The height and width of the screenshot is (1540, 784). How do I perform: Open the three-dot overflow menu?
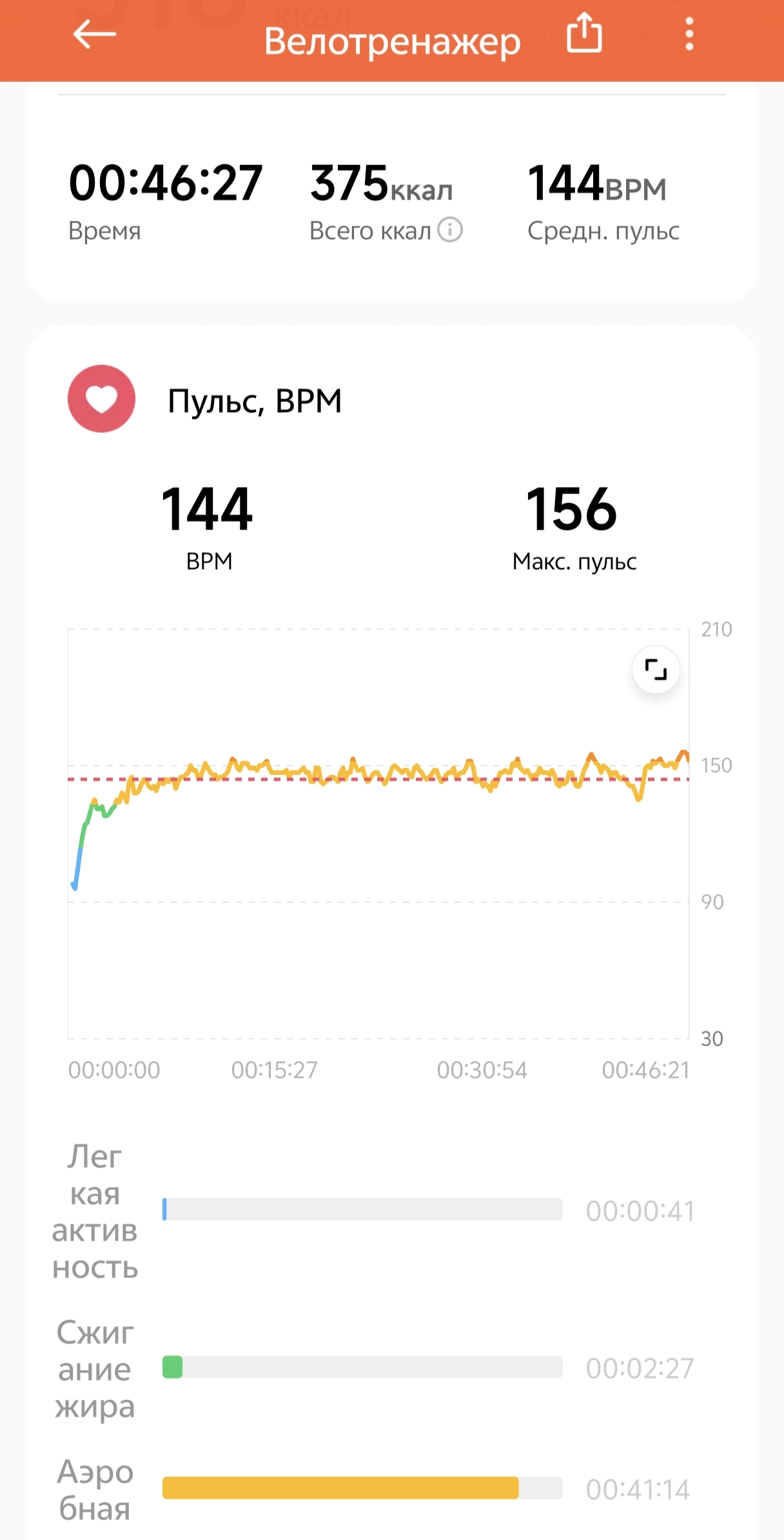[689, 34]
